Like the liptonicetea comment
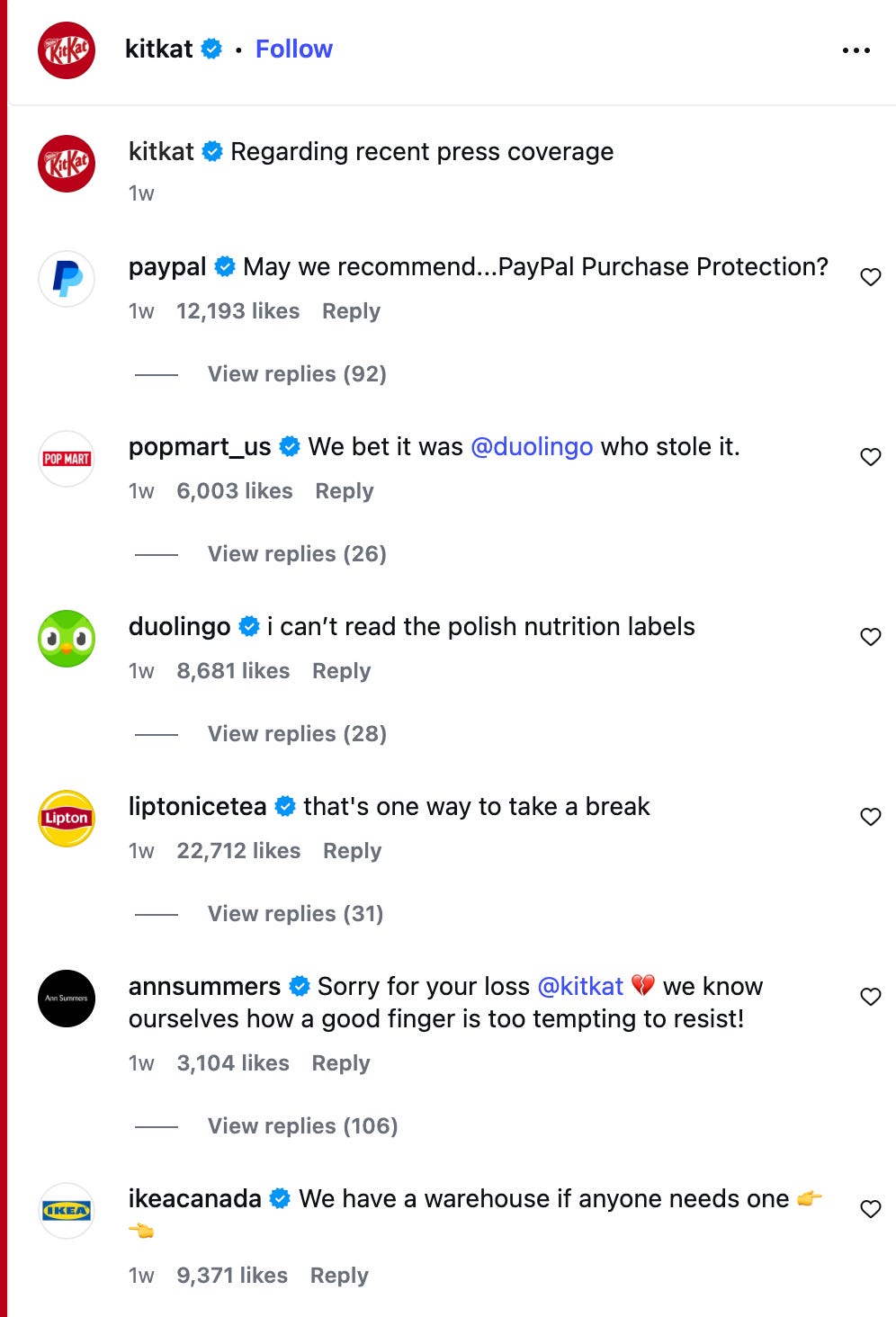The image size is (896, 1317). 870,817
